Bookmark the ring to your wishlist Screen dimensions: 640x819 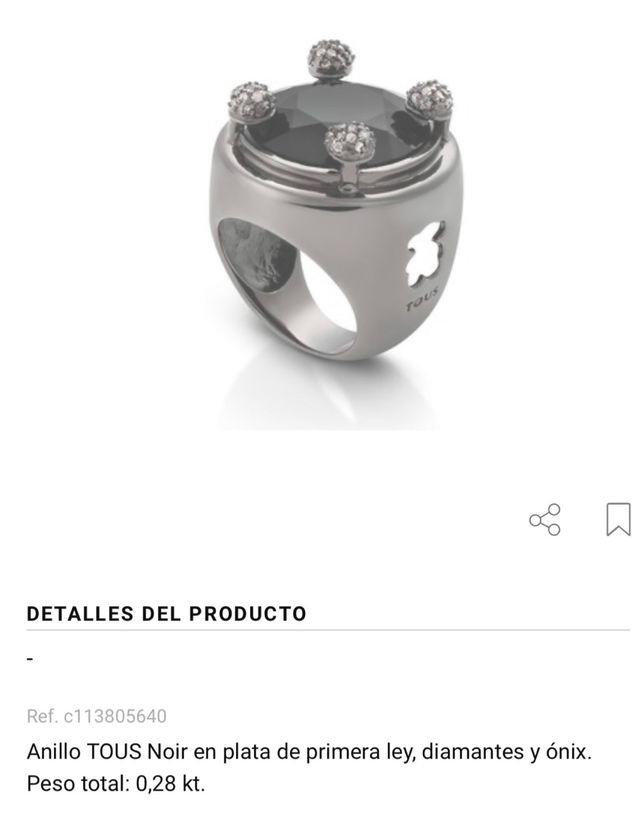click(x=618, y=519)
